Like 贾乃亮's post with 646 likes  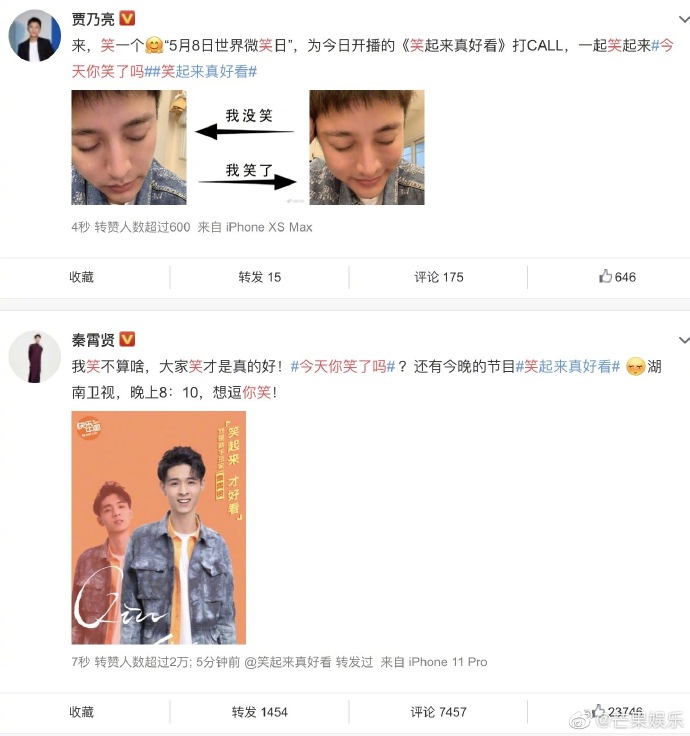(x=617, y=277)
